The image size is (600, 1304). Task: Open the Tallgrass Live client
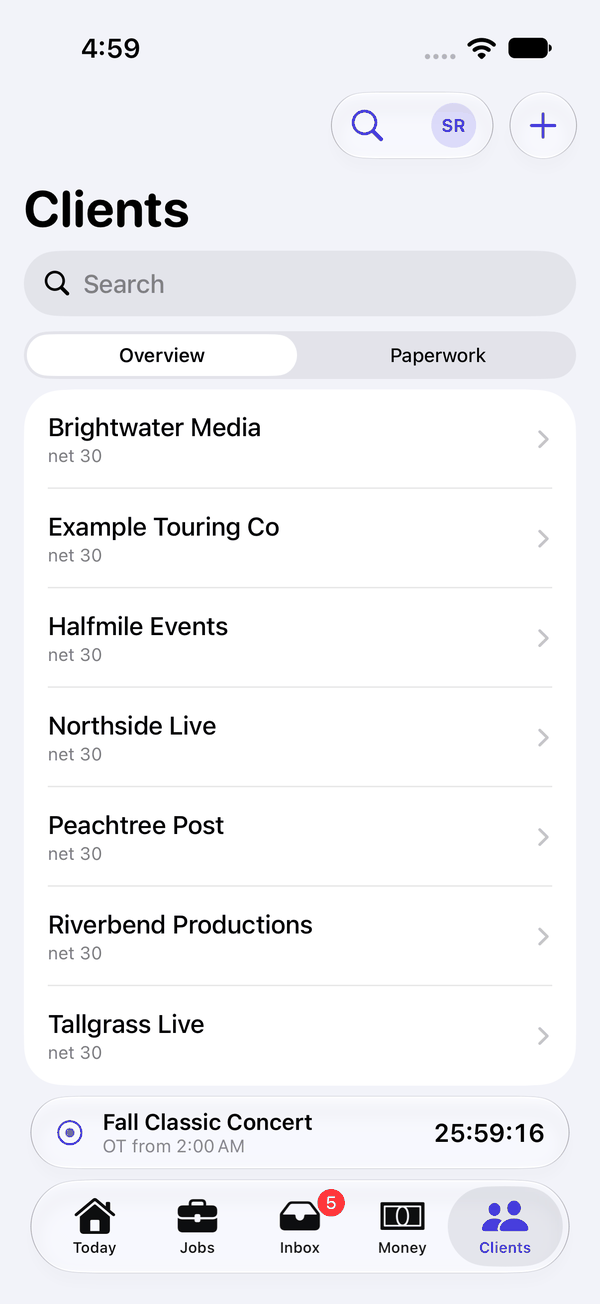300,1035
